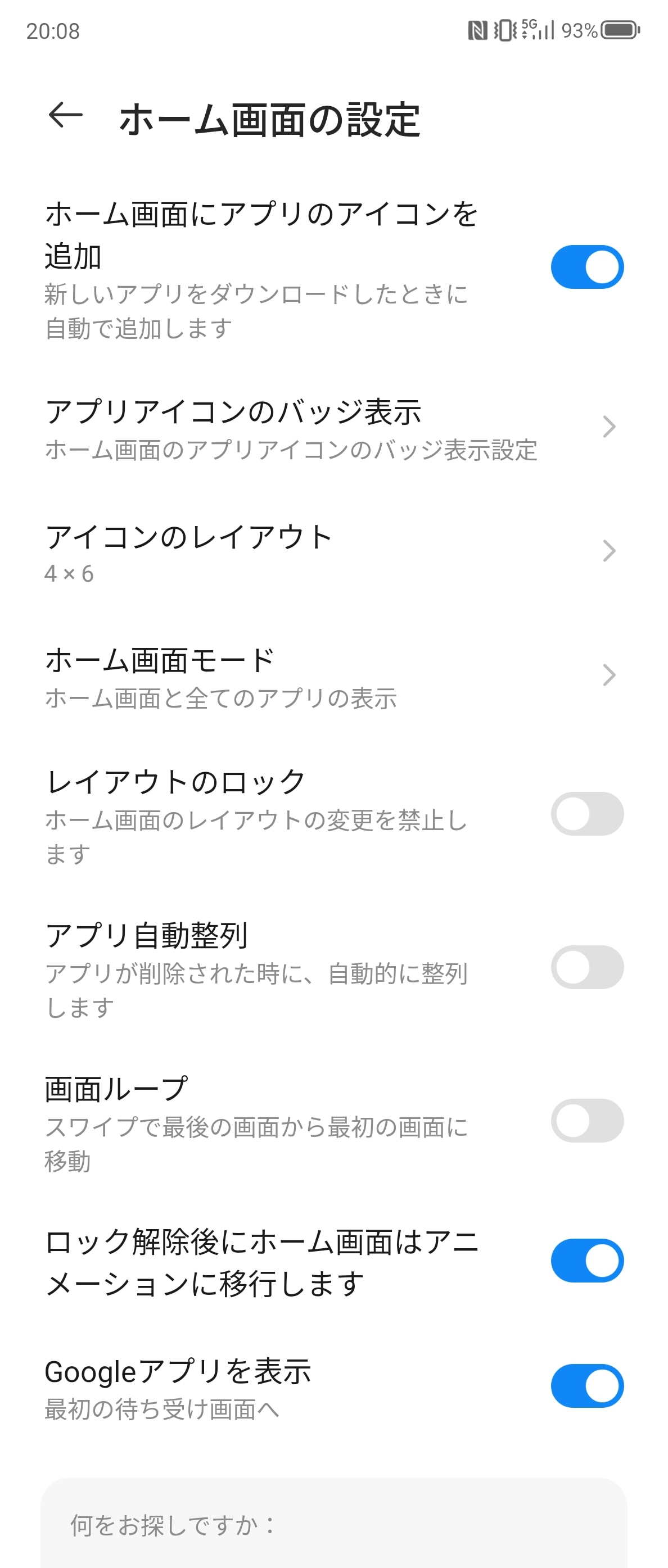
Task: Turn on アプリ自動整列
Action: 586,967
